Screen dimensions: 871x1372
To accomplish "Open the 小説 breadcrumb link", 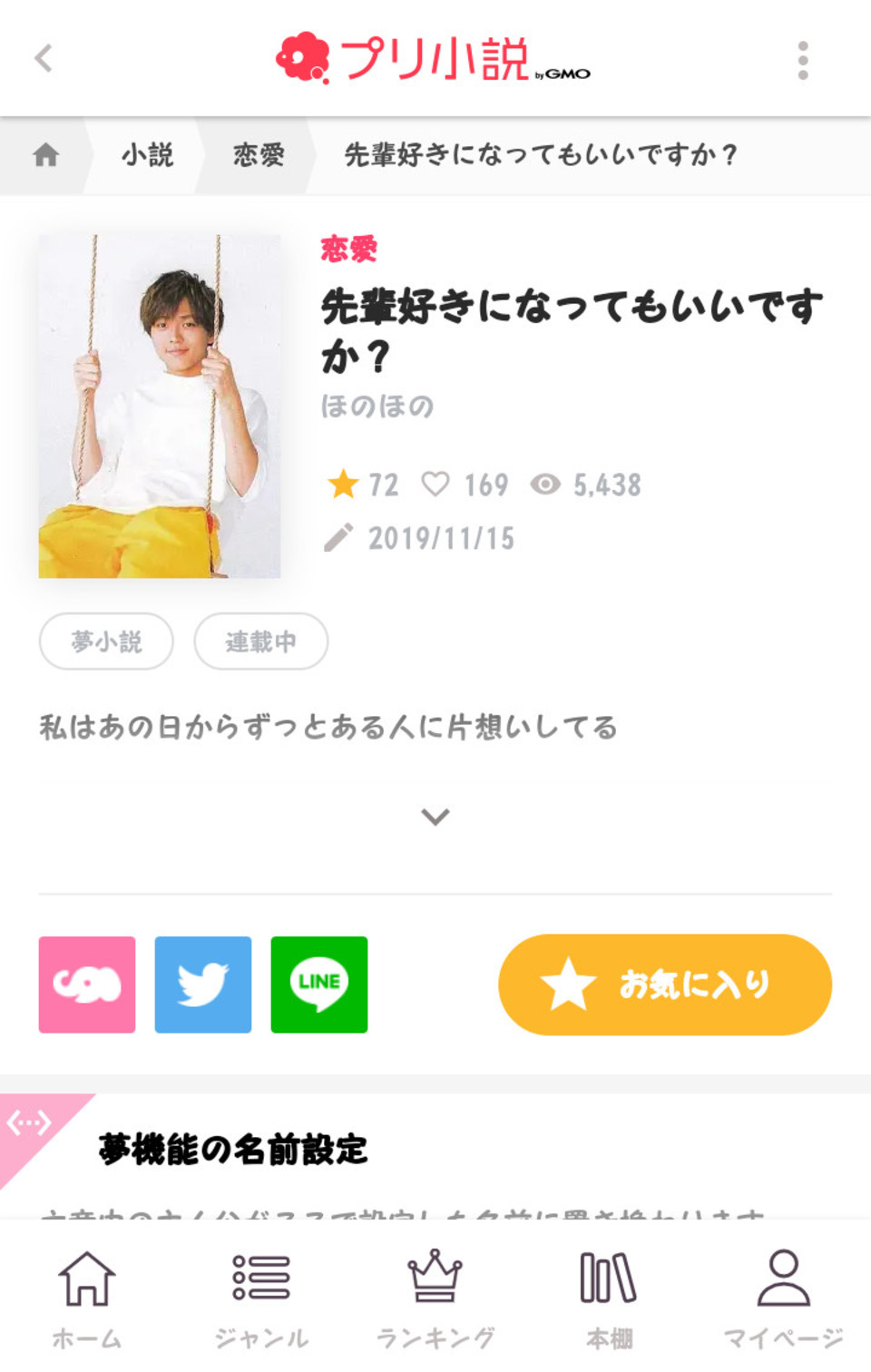I will click(x=147, y=155).
